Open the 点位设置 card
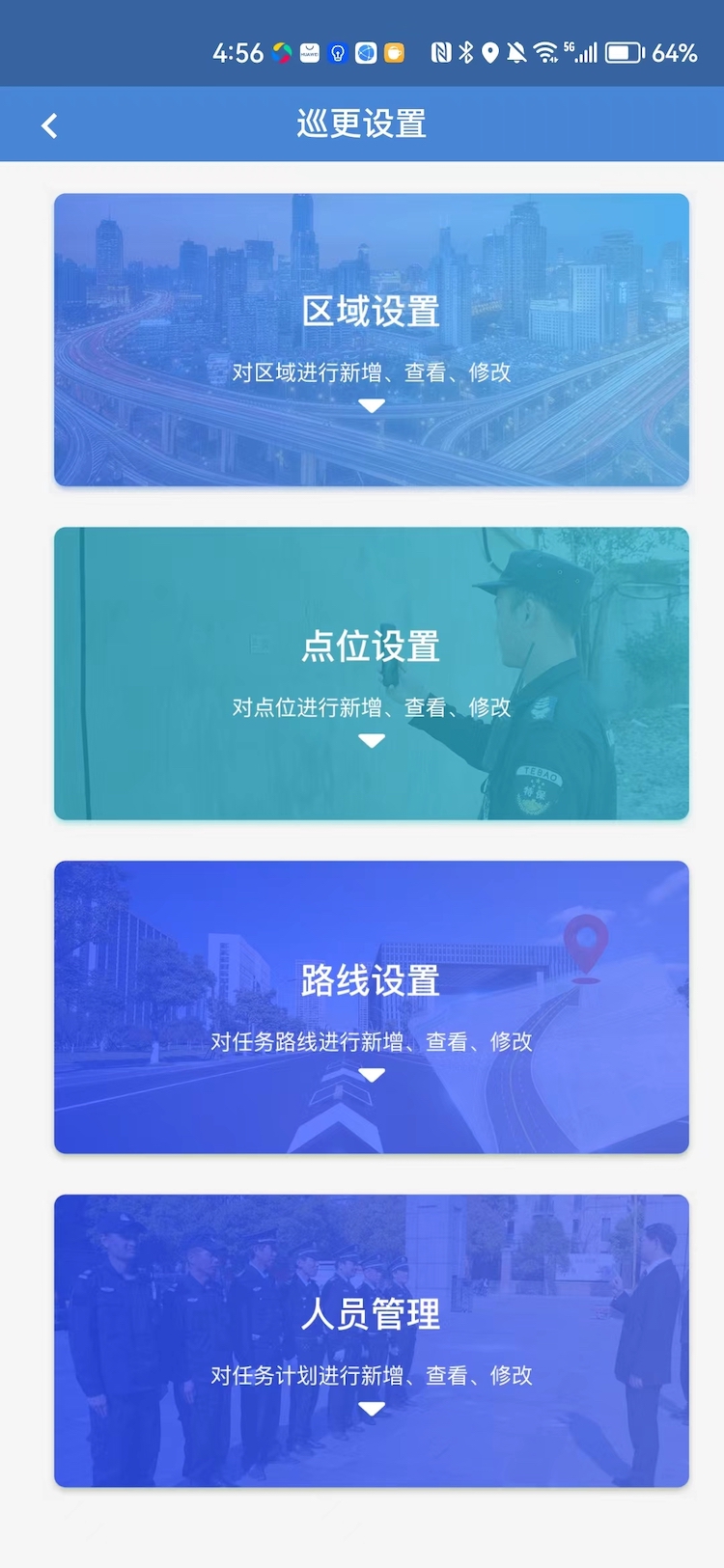The image size is (724, 1568). pos(372,674)
